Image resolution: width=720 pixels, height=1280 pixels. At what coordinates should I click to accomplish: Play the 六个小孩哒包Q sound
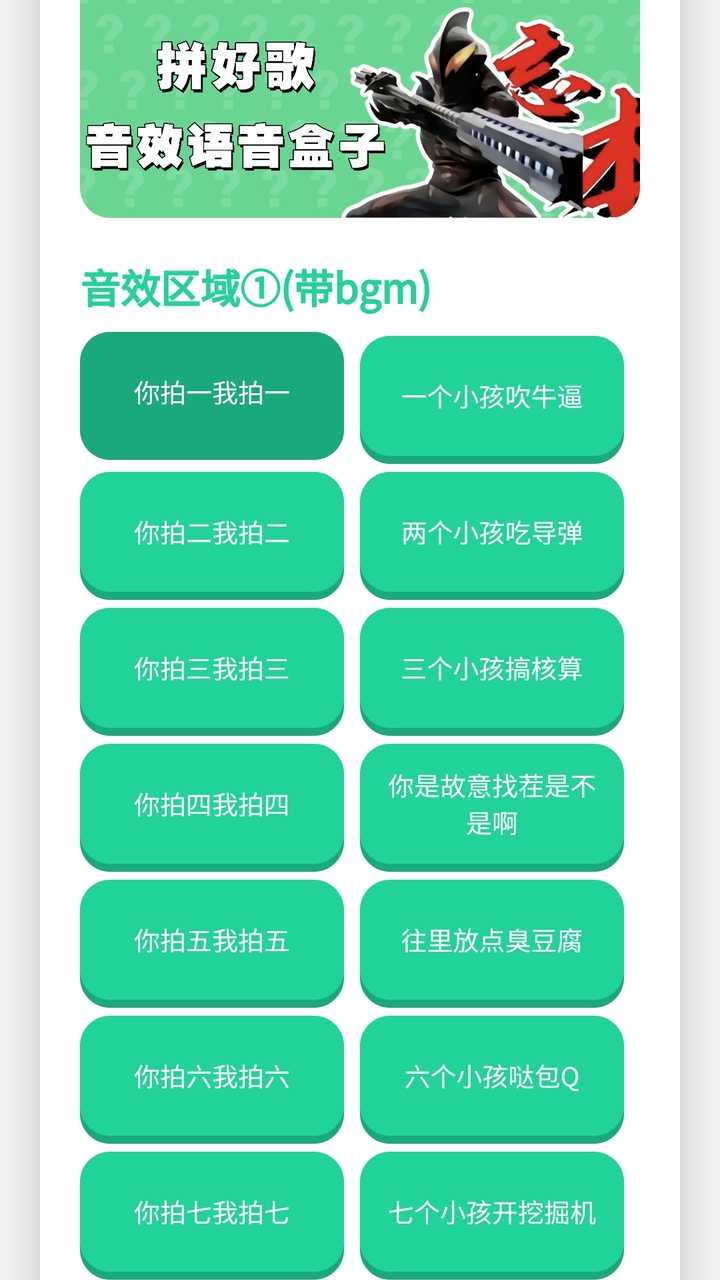tap(492, 1077)
